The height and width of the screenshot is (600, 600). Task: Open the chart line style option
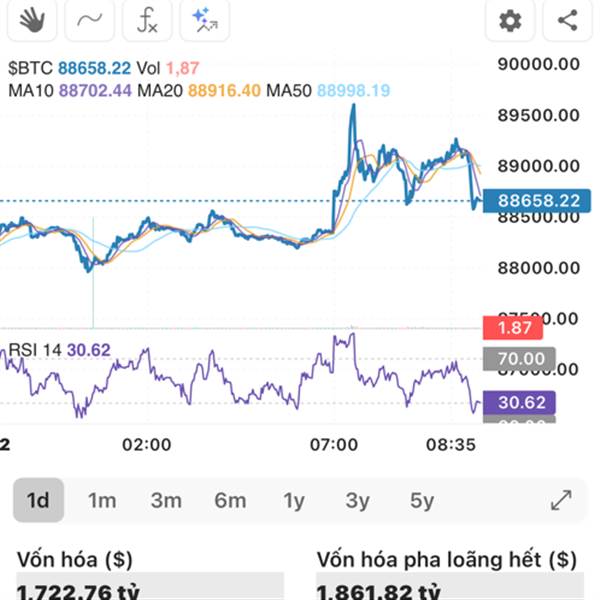click(88, 19)
